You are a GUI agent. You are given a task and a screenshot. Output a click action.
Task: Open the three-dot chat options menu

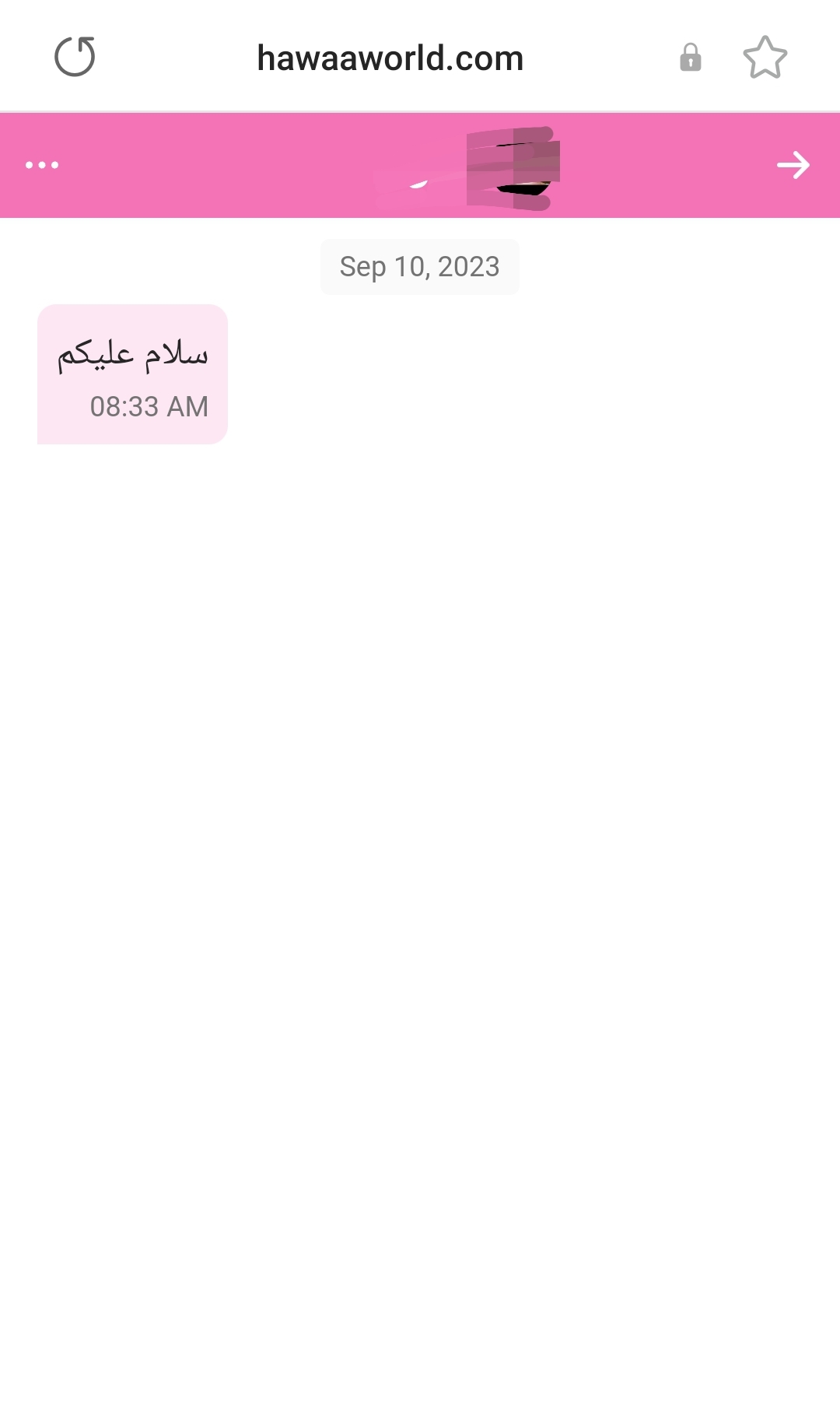[42, 165]
